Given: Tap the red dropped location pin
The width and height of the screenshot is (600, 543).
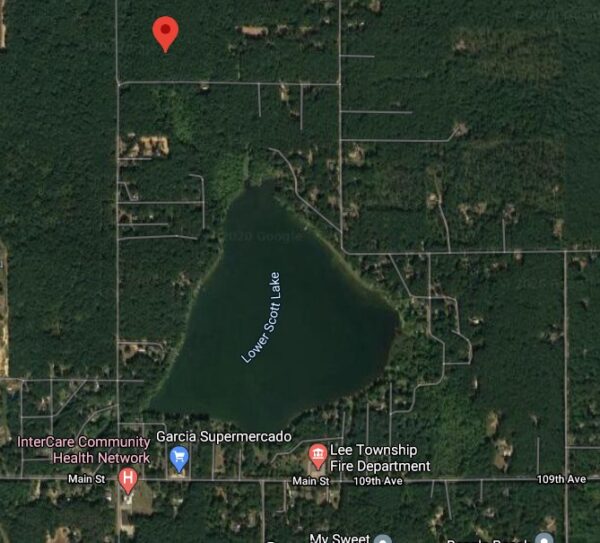Looking at the screenshot, I should tap(165, 32).
